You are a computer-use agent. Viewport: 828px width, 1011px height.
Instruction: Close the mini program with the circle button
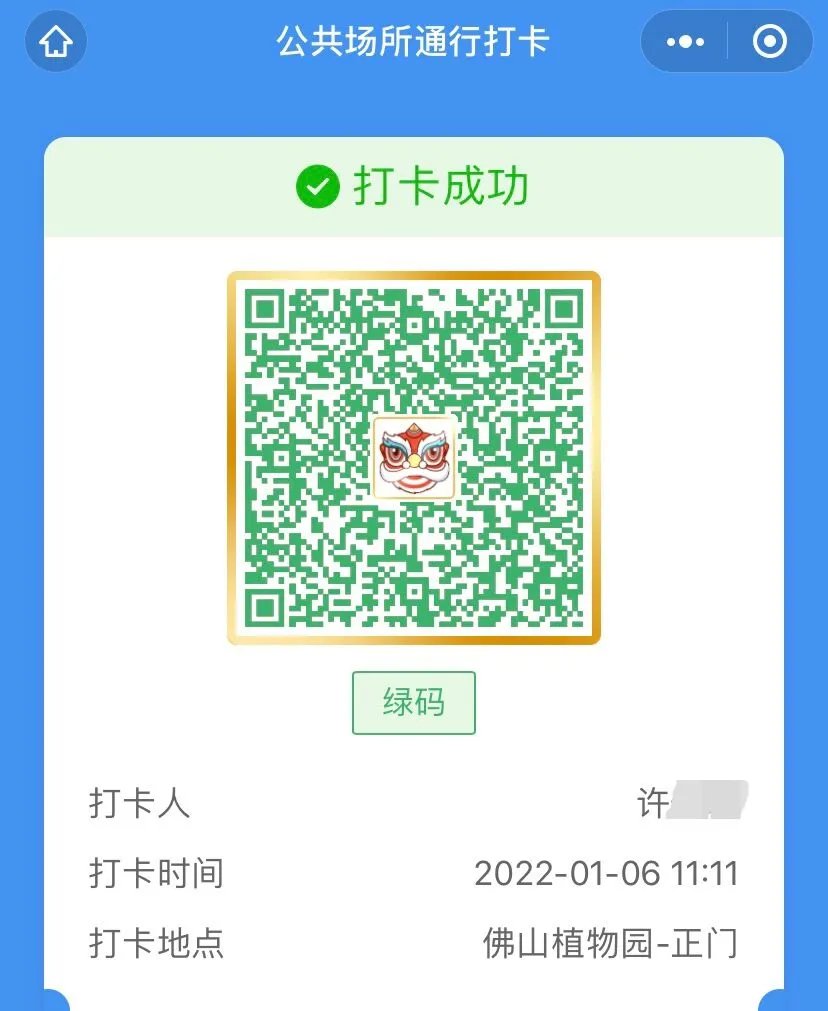pos(769,42)
